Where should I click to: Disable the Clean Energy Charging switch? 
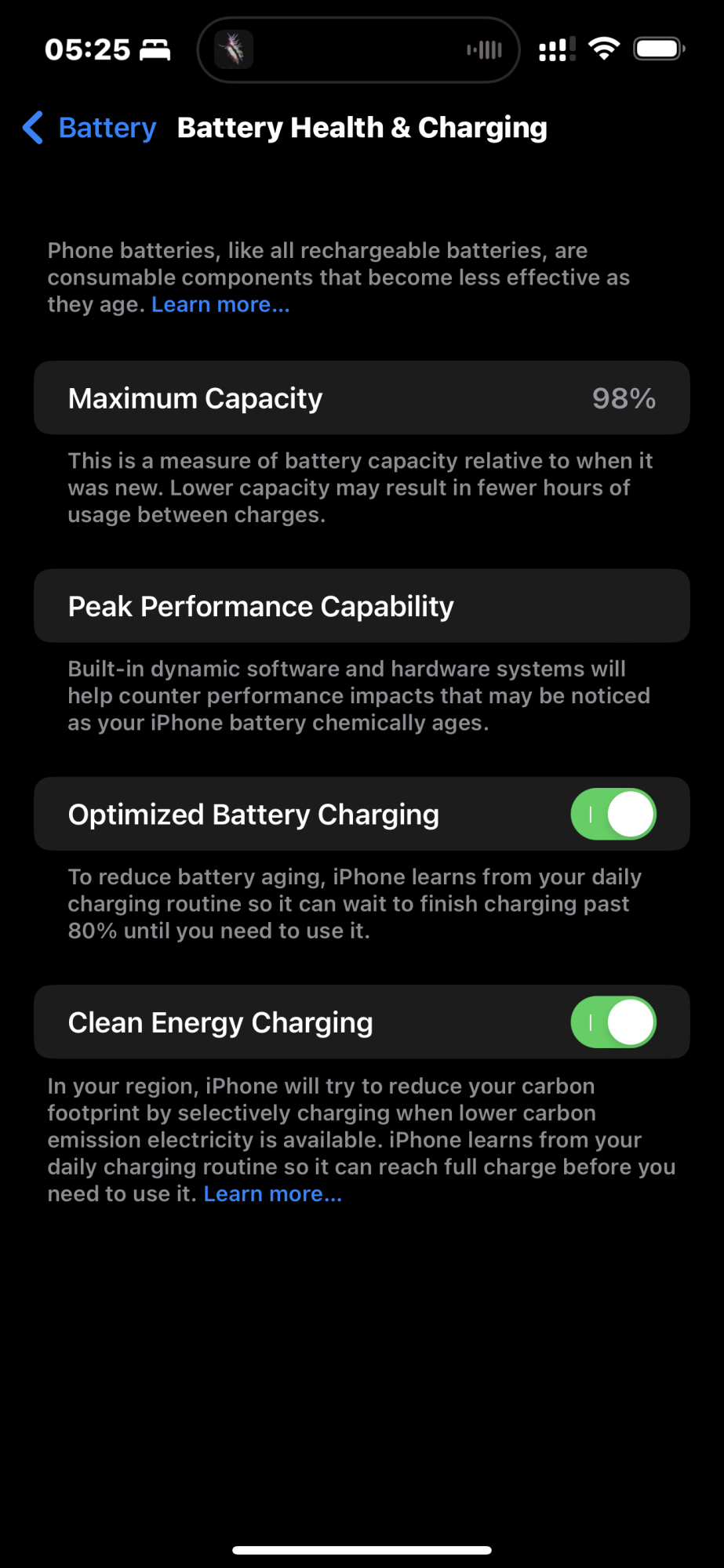[613, 1022]
